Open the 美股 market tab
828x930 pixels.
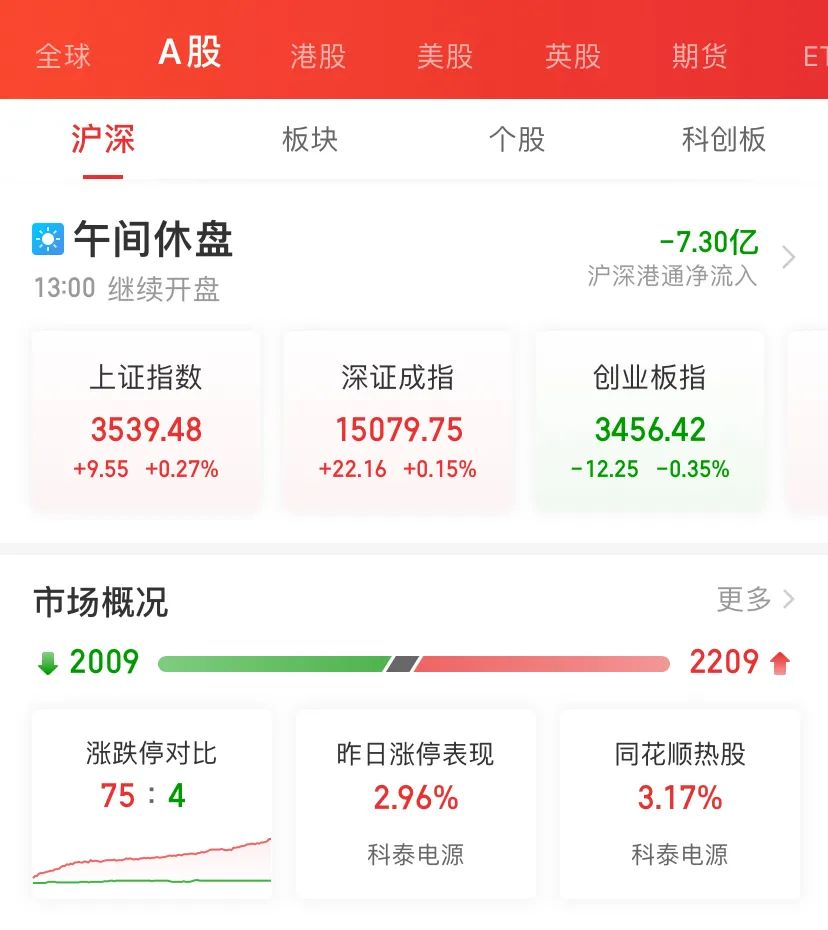pyautogui.click(x=445, y=56)
